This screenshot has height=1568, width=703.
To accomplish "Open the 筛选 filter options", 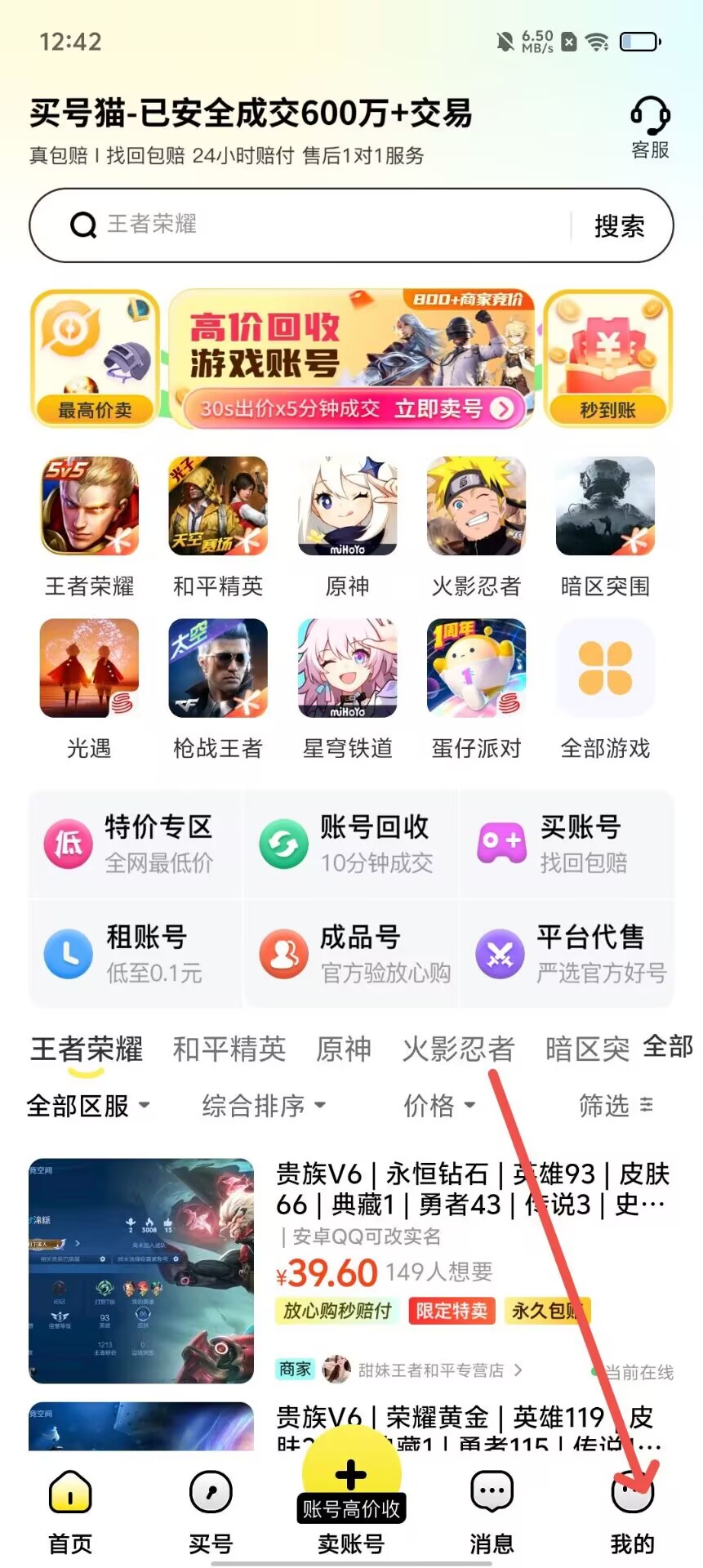I will [616, 1106].
